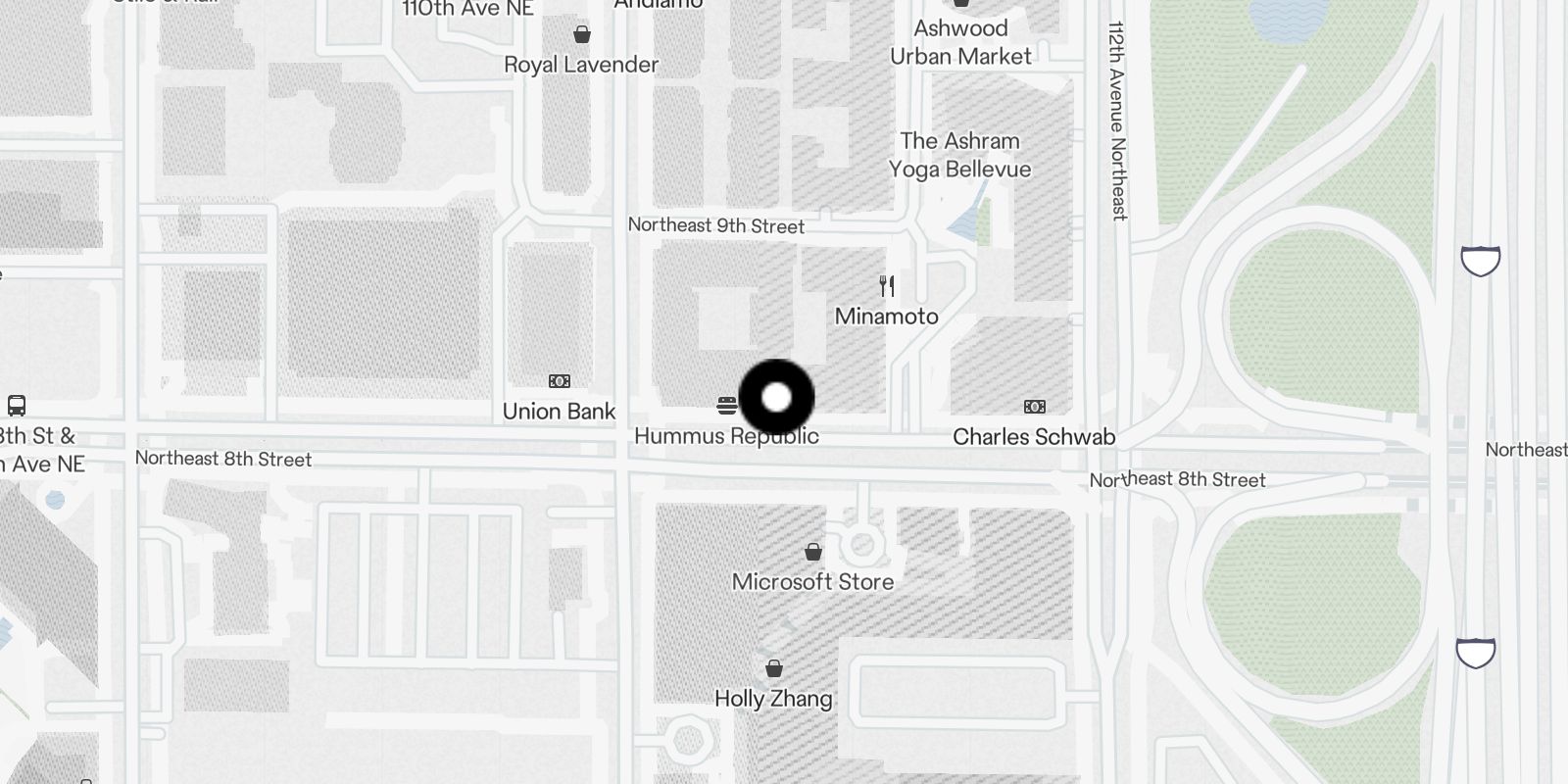Select the Holly Zhang shop marker
The width and height of the screenshot is (1568, 784).
coord(773,668)
